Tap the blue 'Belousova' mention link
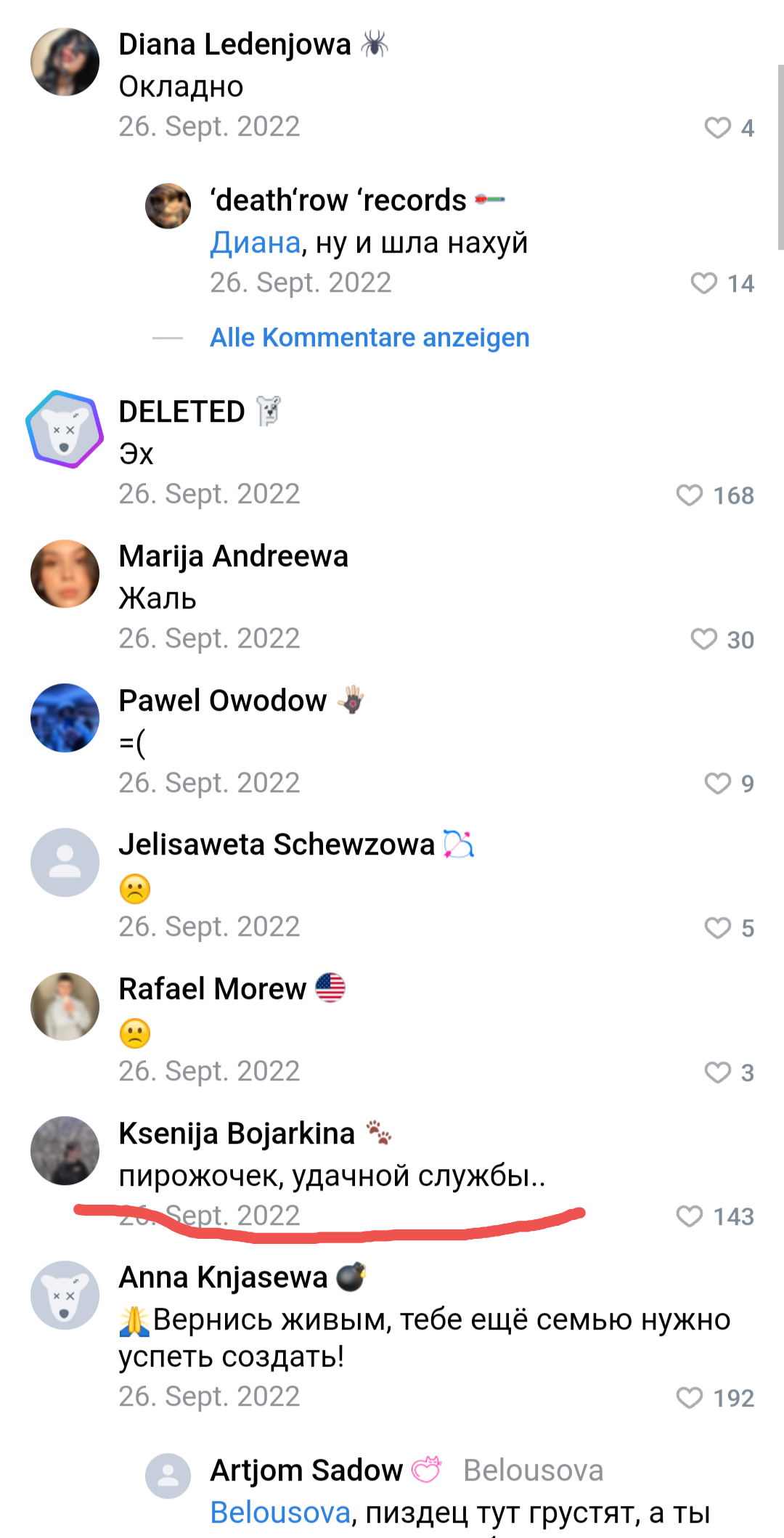 [x=280, y=1513]
